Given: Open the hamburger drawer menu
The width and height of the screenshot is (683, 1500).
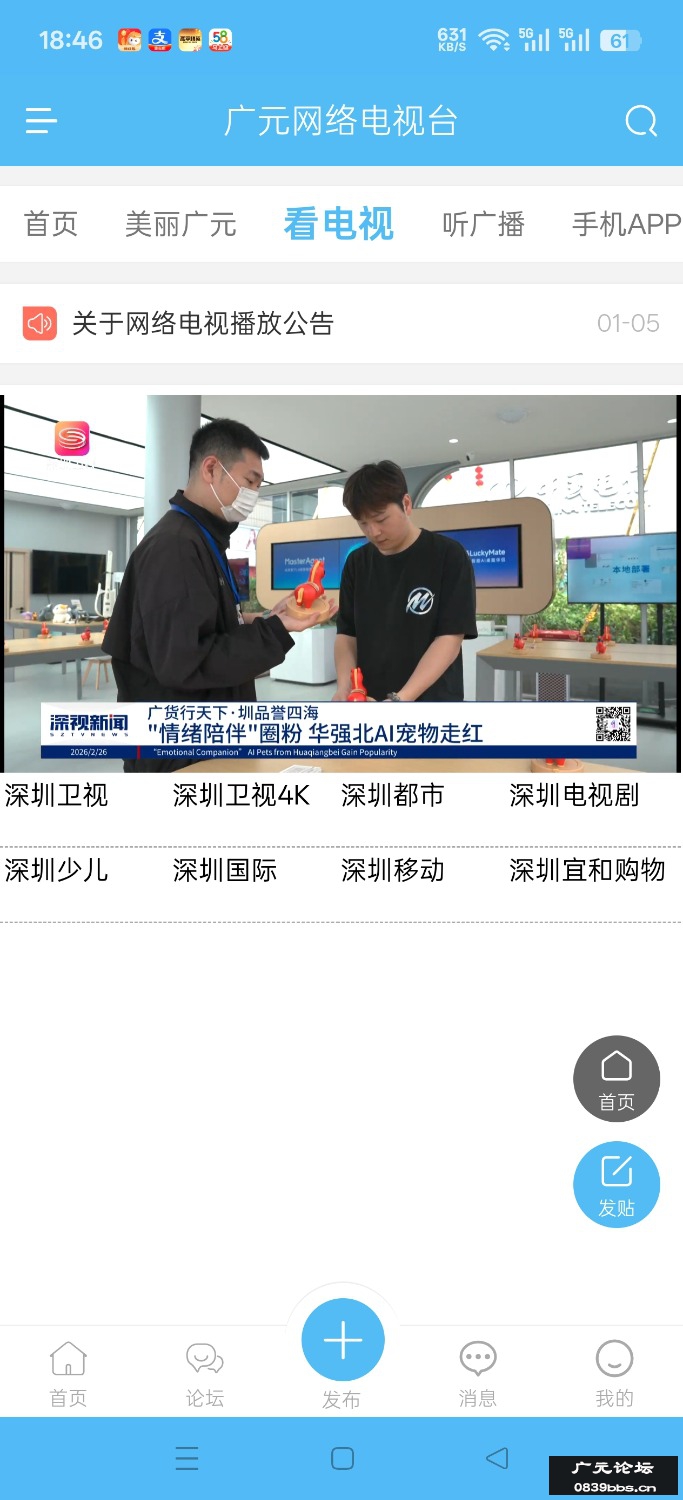Looking at the screenshot, I should (x=41, y=122).
